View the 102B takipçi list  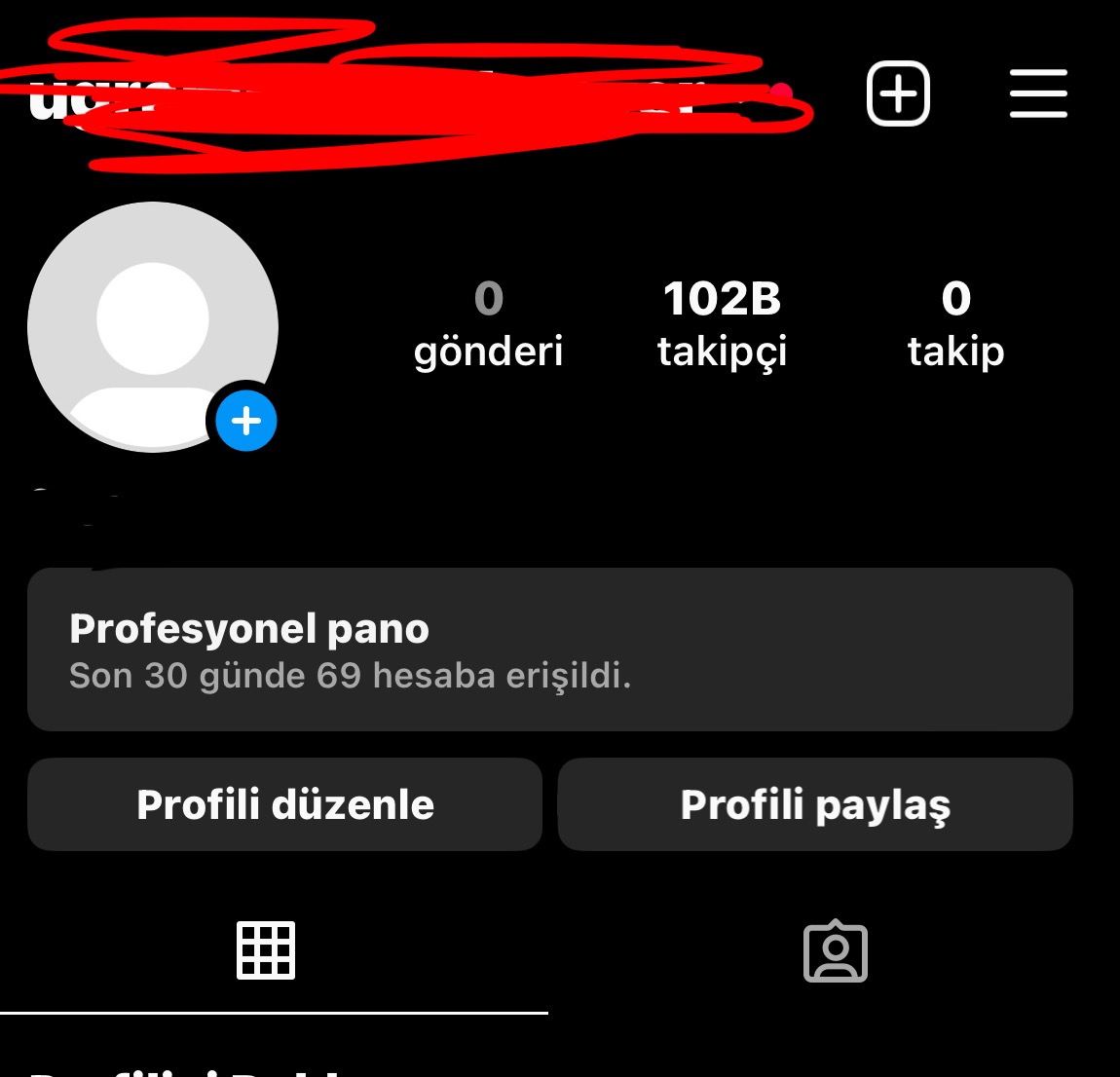[x=722, y=324]
